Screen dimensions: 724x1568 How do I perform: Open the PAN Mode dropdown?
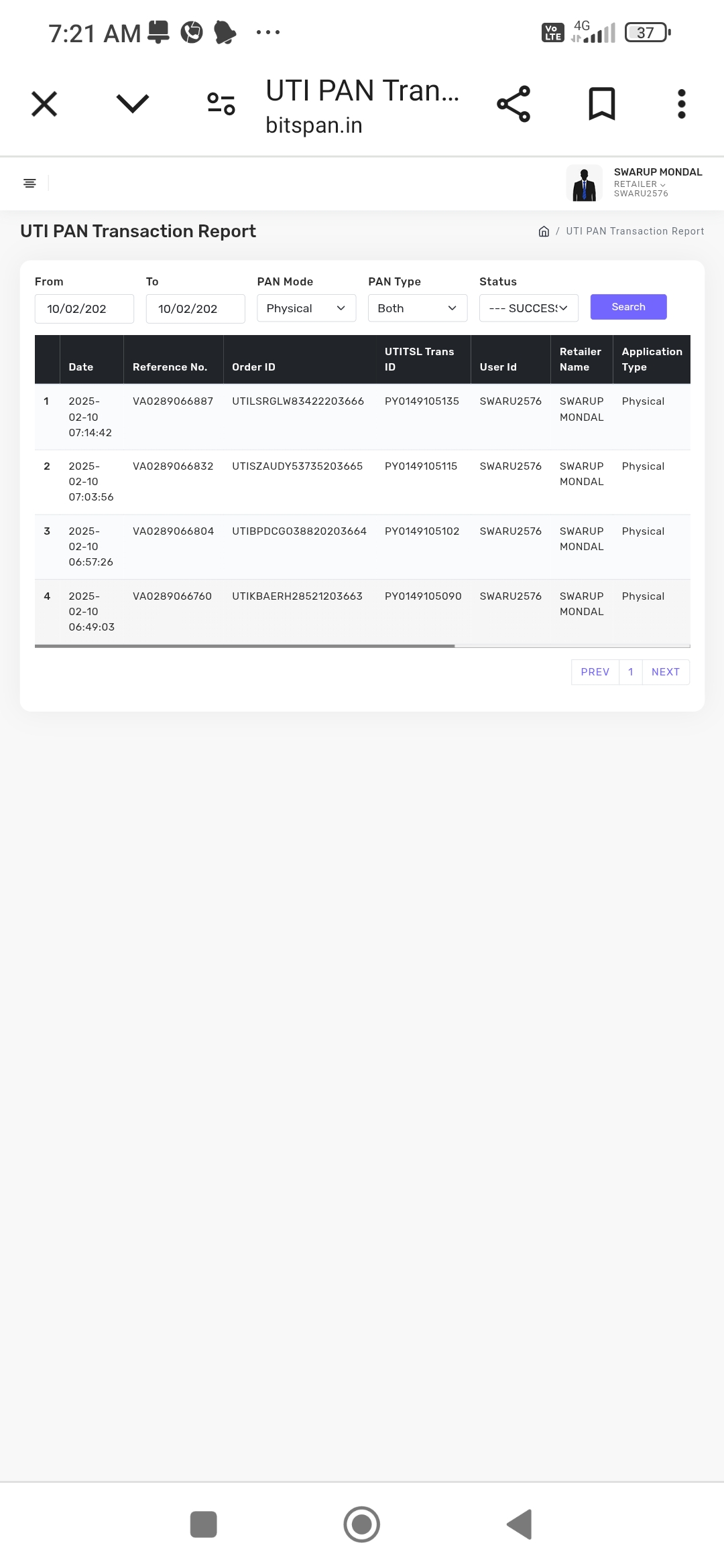tap(306, 308)
